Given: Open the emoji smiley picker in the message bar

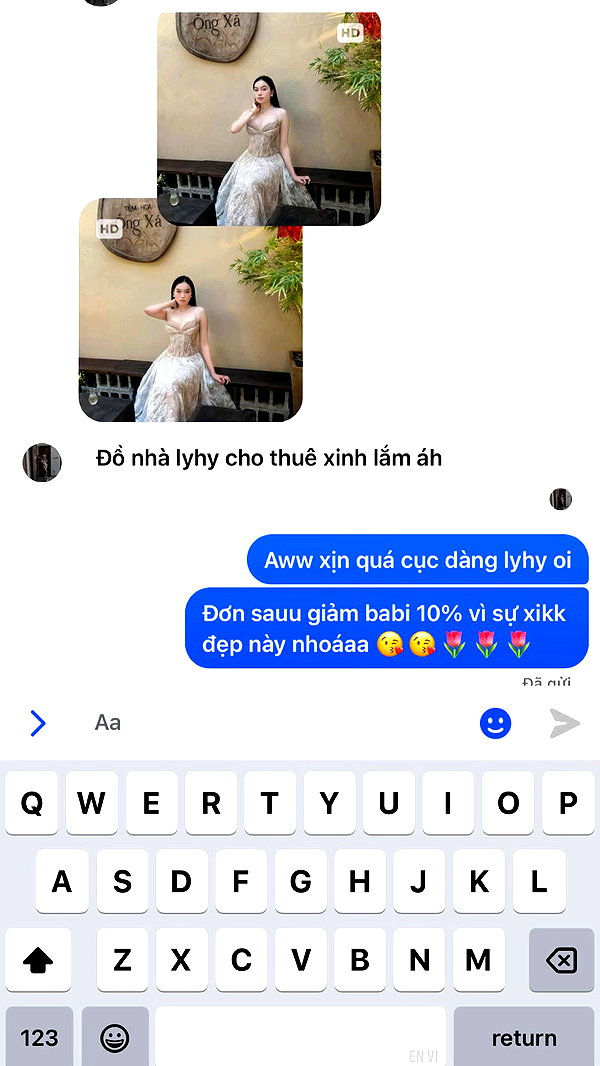Looking at the screenshot, I should [495, 723].
